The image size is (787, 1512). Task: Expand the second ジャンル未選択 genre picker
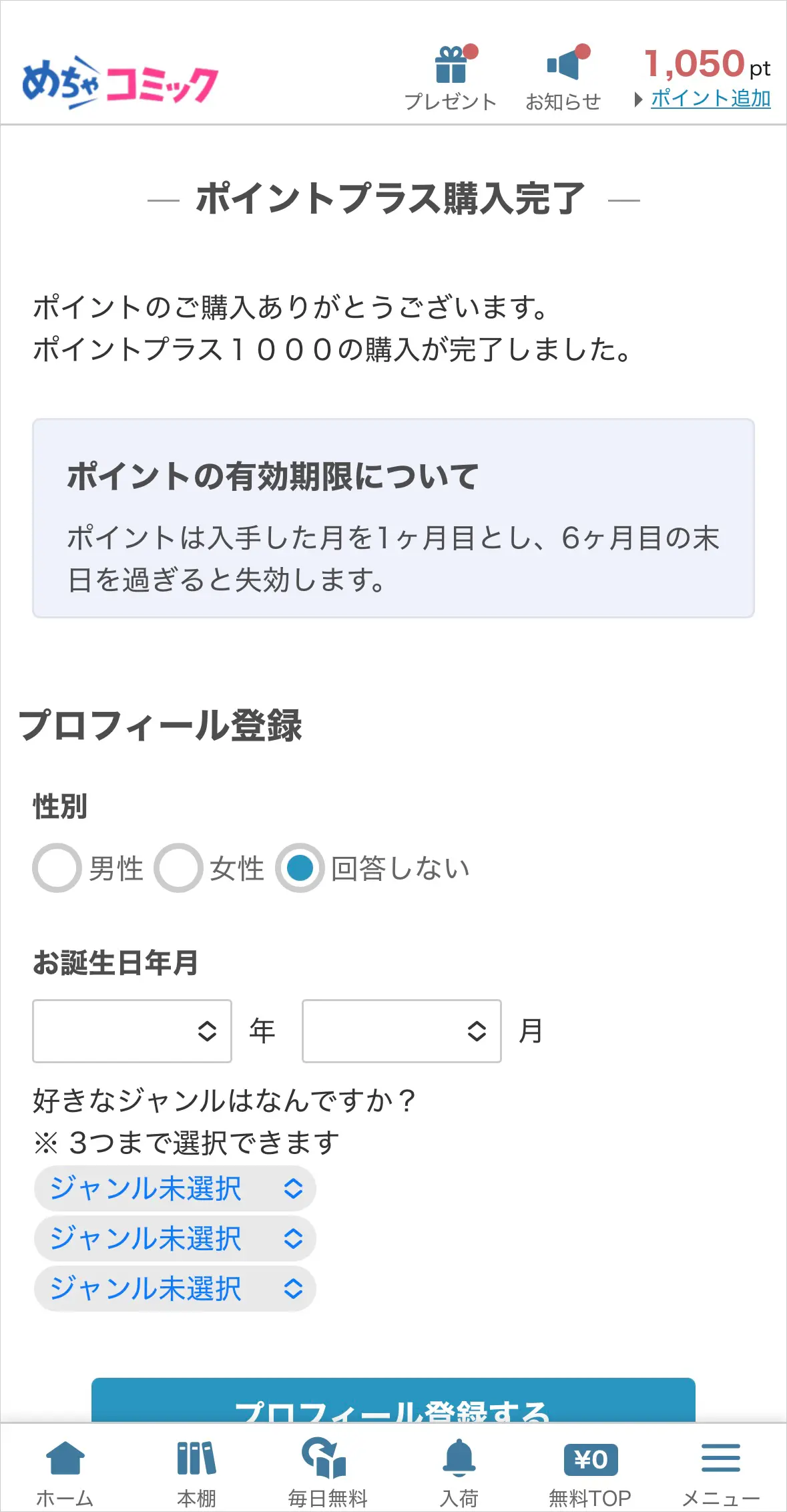[x=175, y=1239]
